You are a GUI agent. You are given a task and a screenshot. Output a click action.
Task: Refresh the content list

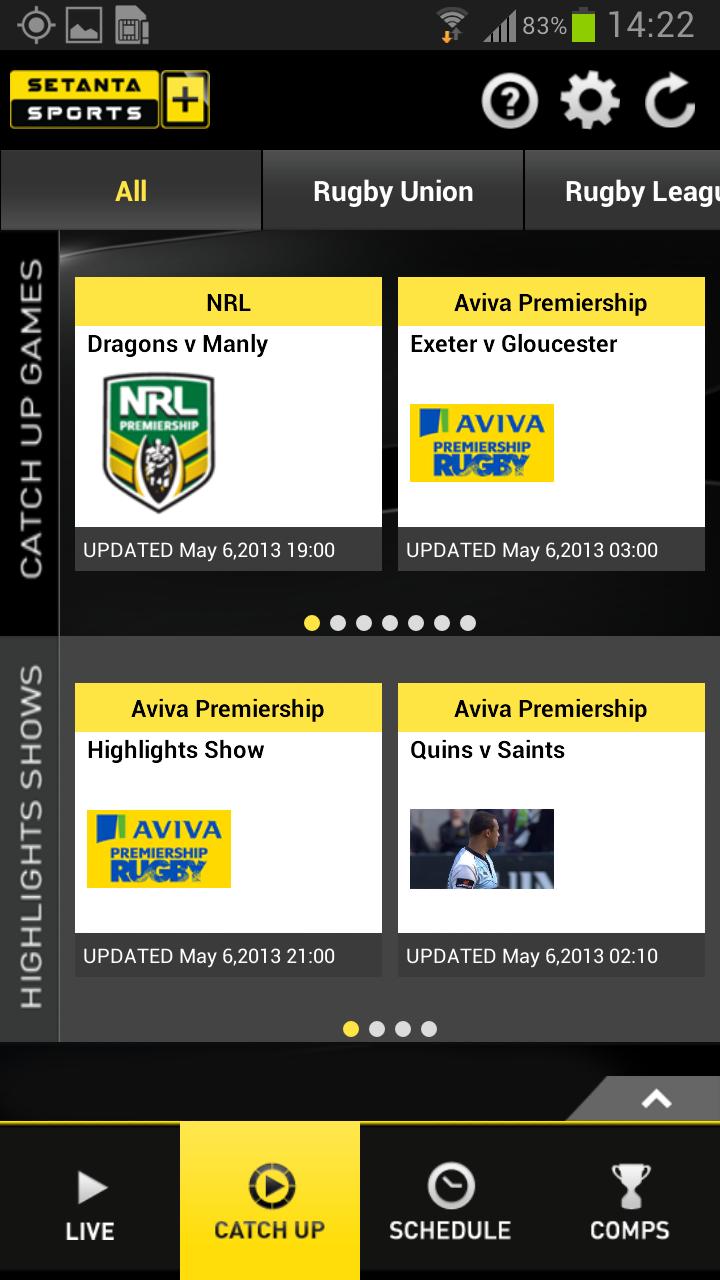pyautogui.click(x=669, y=101)
